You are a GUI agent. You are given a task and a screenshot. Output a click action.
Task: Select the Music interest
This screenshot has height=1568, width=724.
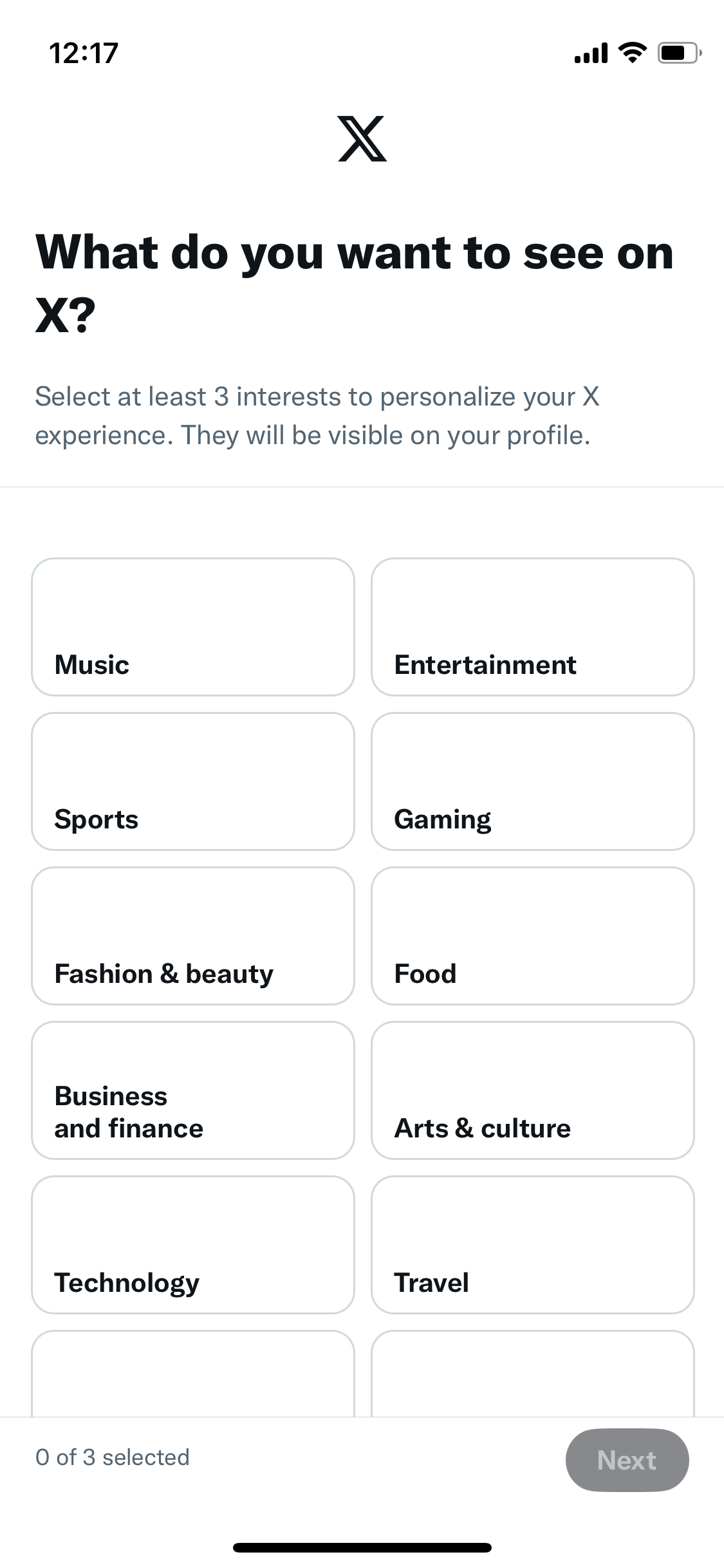tap(193, 627)
